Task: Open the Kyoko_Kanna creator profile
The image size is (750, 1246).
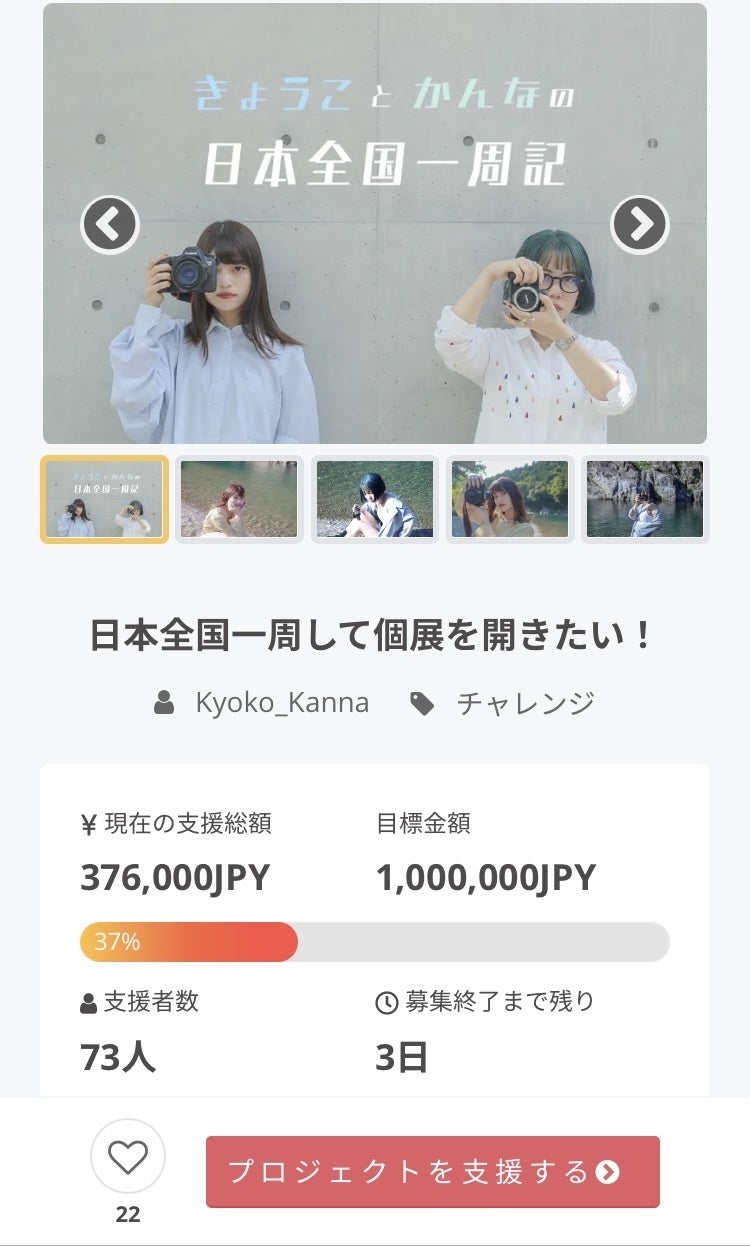Action: [x=281, y=703]
